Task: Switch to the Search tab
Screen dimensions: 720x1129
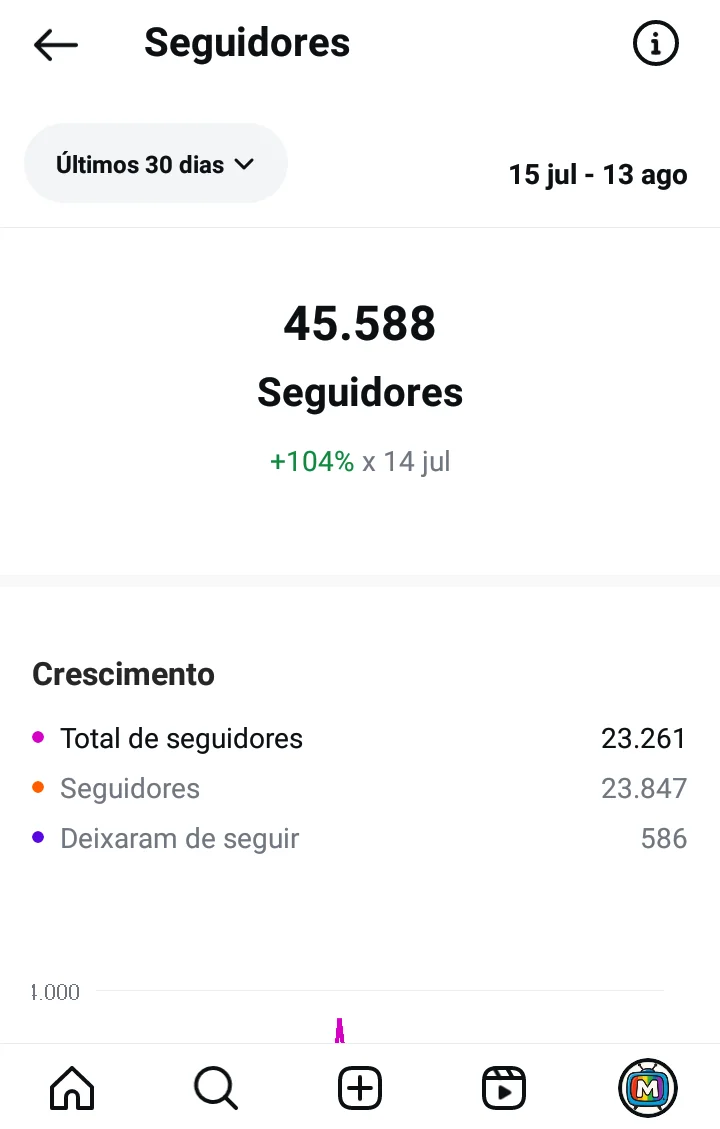Action: (x=216, y=1087)
